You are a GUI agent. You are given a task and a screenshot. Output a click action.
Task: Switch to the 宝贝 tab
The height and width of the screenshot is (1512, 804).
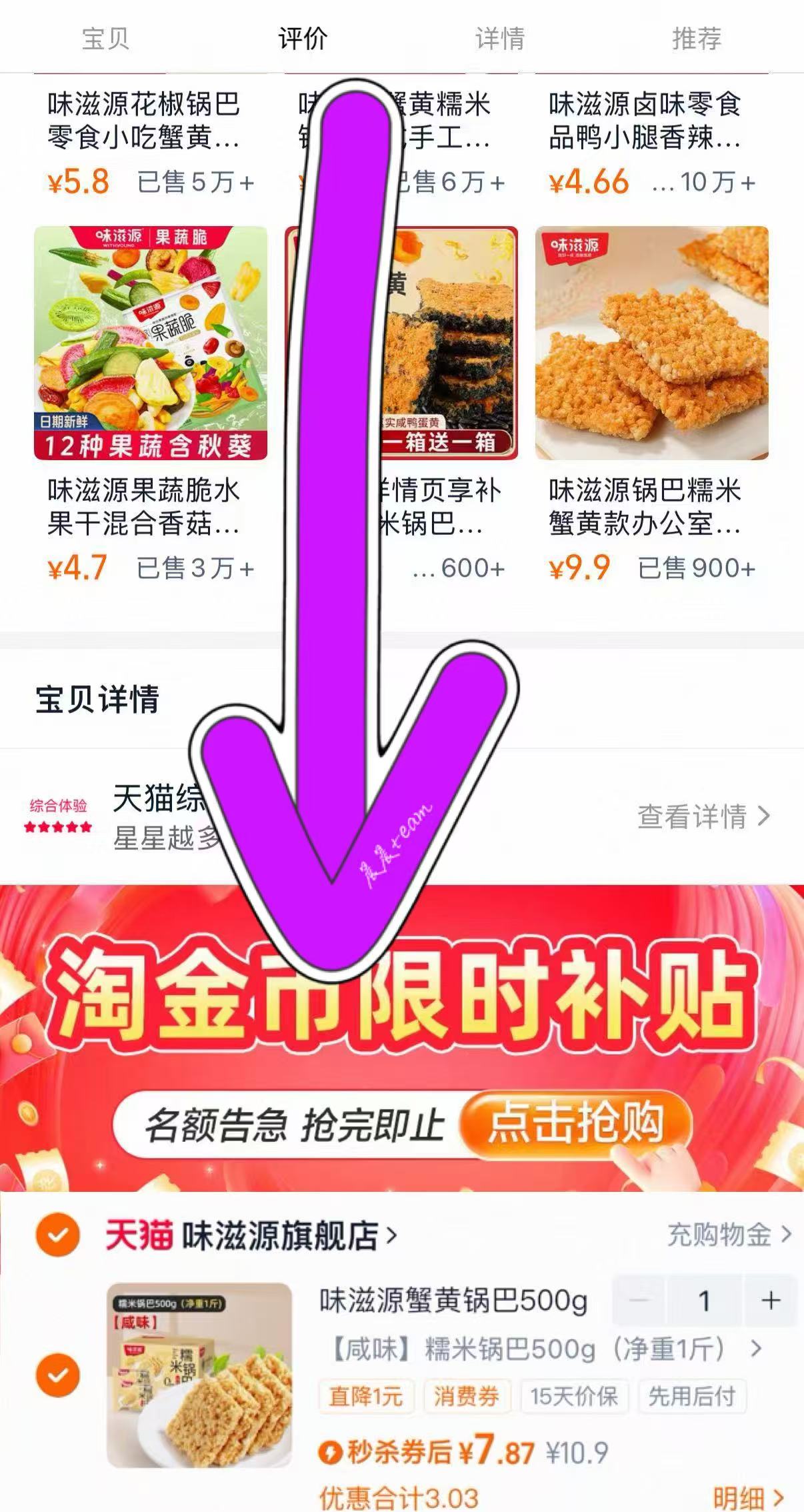[105, 38]
